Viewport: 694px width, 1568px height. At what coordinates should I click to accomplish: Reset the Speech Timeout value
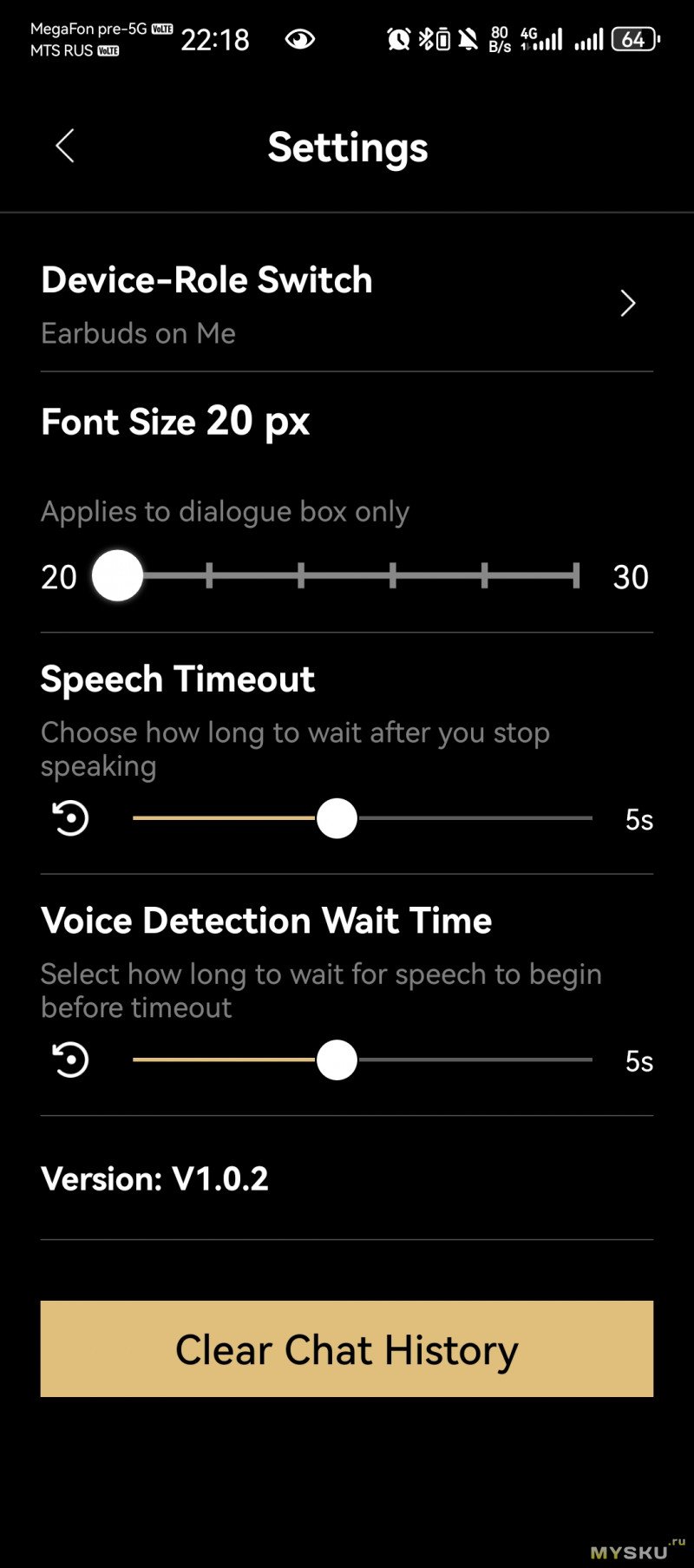click(x=71, y=818)
